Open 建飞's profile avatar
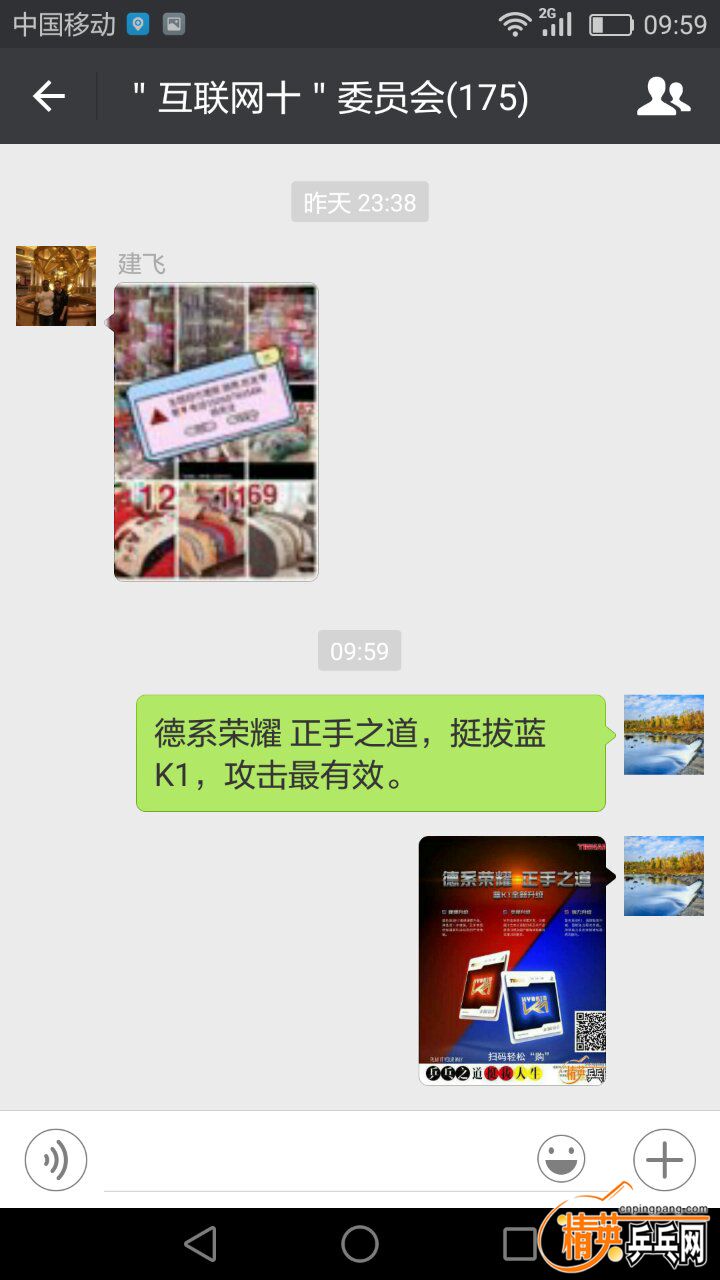 click(56, 286)
